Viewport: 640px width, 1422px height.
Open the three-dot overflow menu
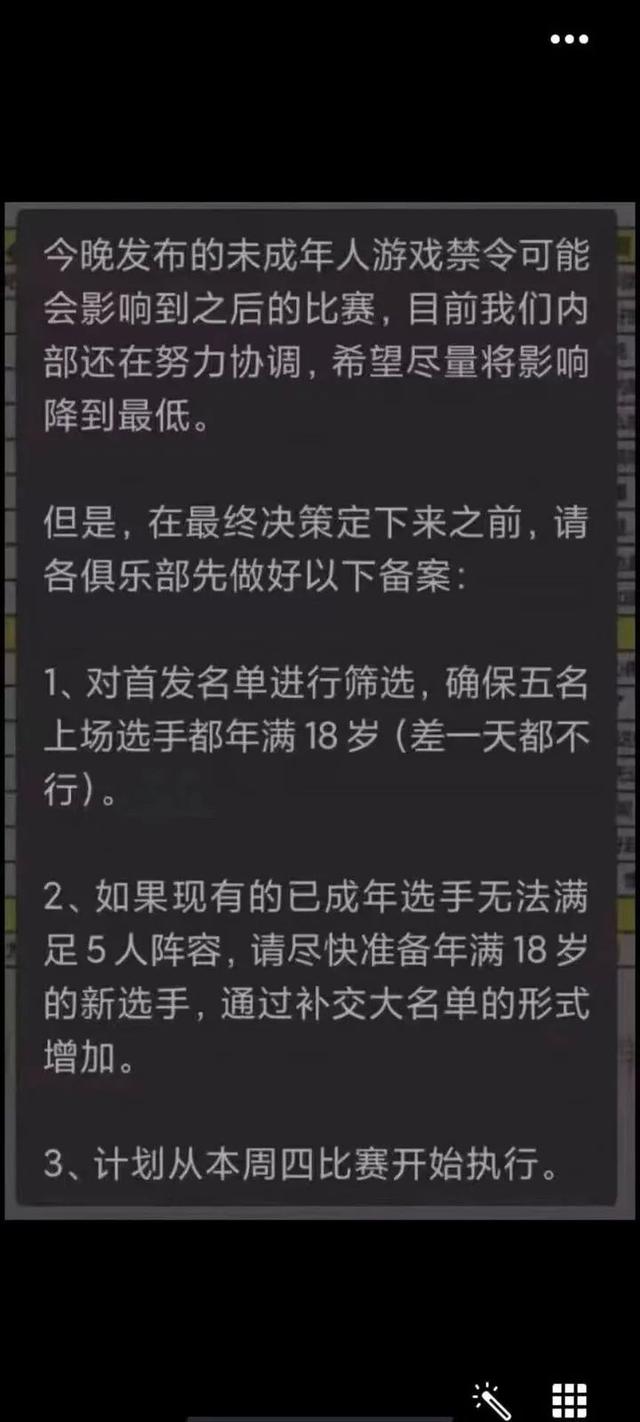pos(570,40)
